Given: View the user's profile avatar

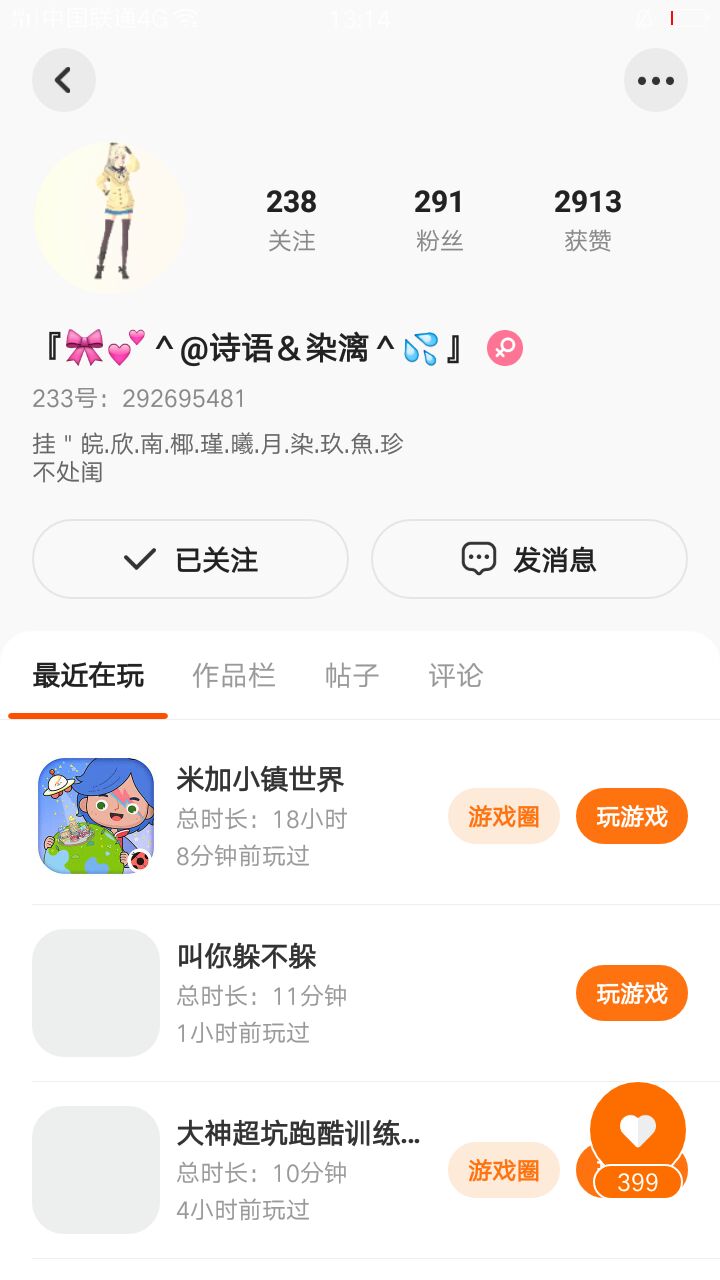Looking at the screenshot, I should pyautogui.click(x=110, y=216).
